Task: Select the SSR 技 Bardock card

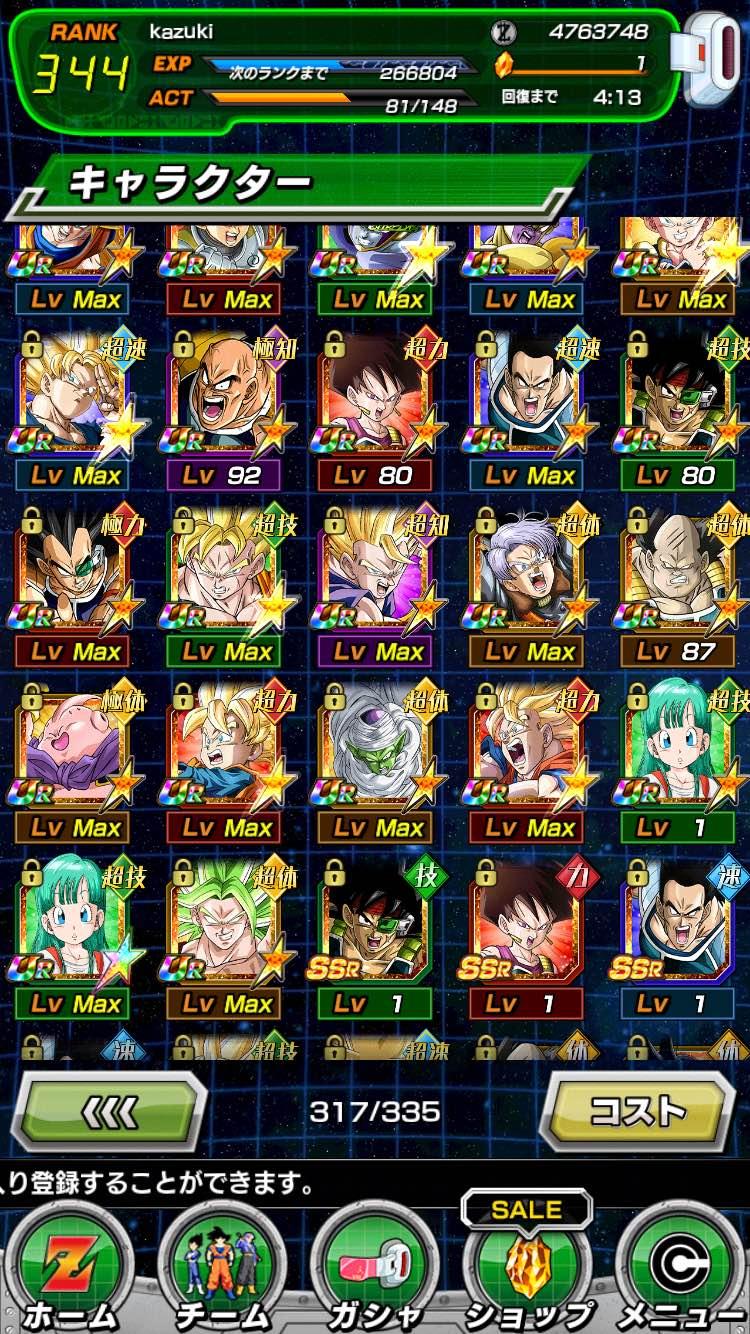Action: 376,920
